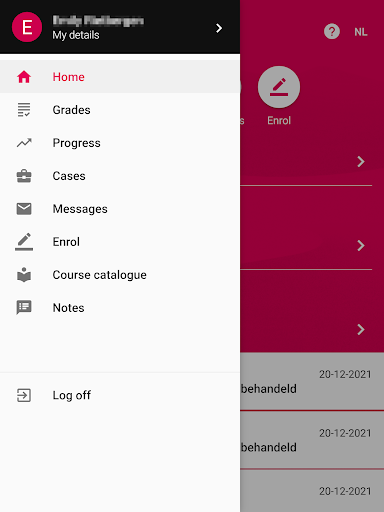
Task: Open My details profile header
Action: [x=120, y=27]
